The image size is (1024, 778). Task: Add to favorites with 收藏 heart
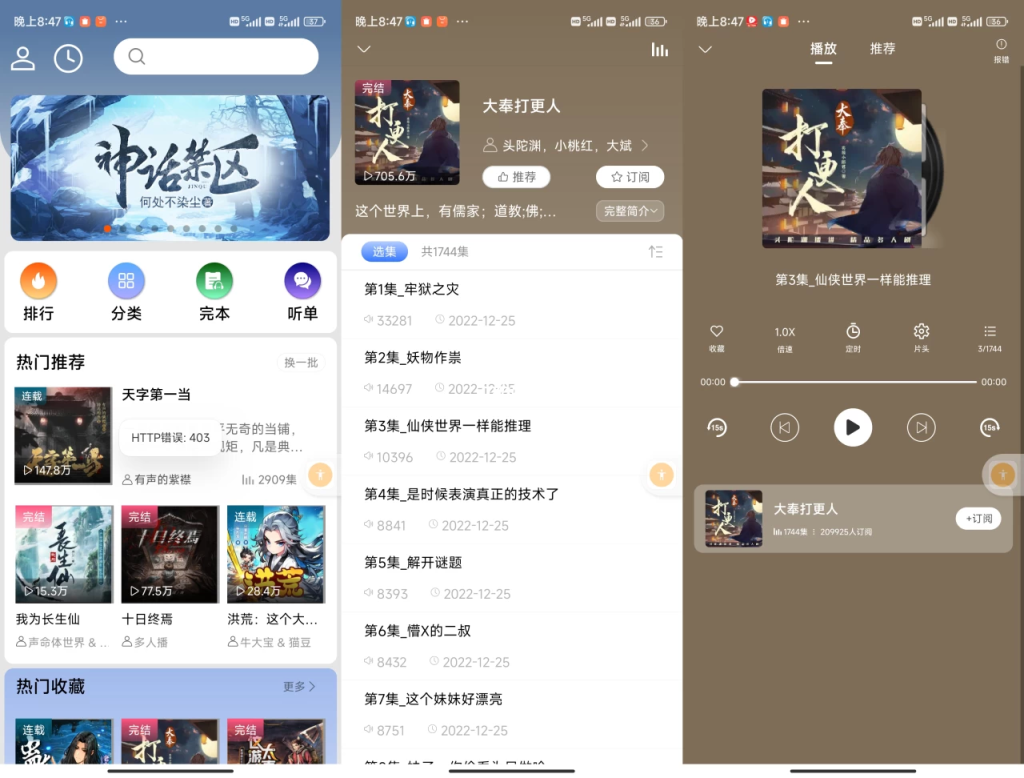click(x=716, y=337)
